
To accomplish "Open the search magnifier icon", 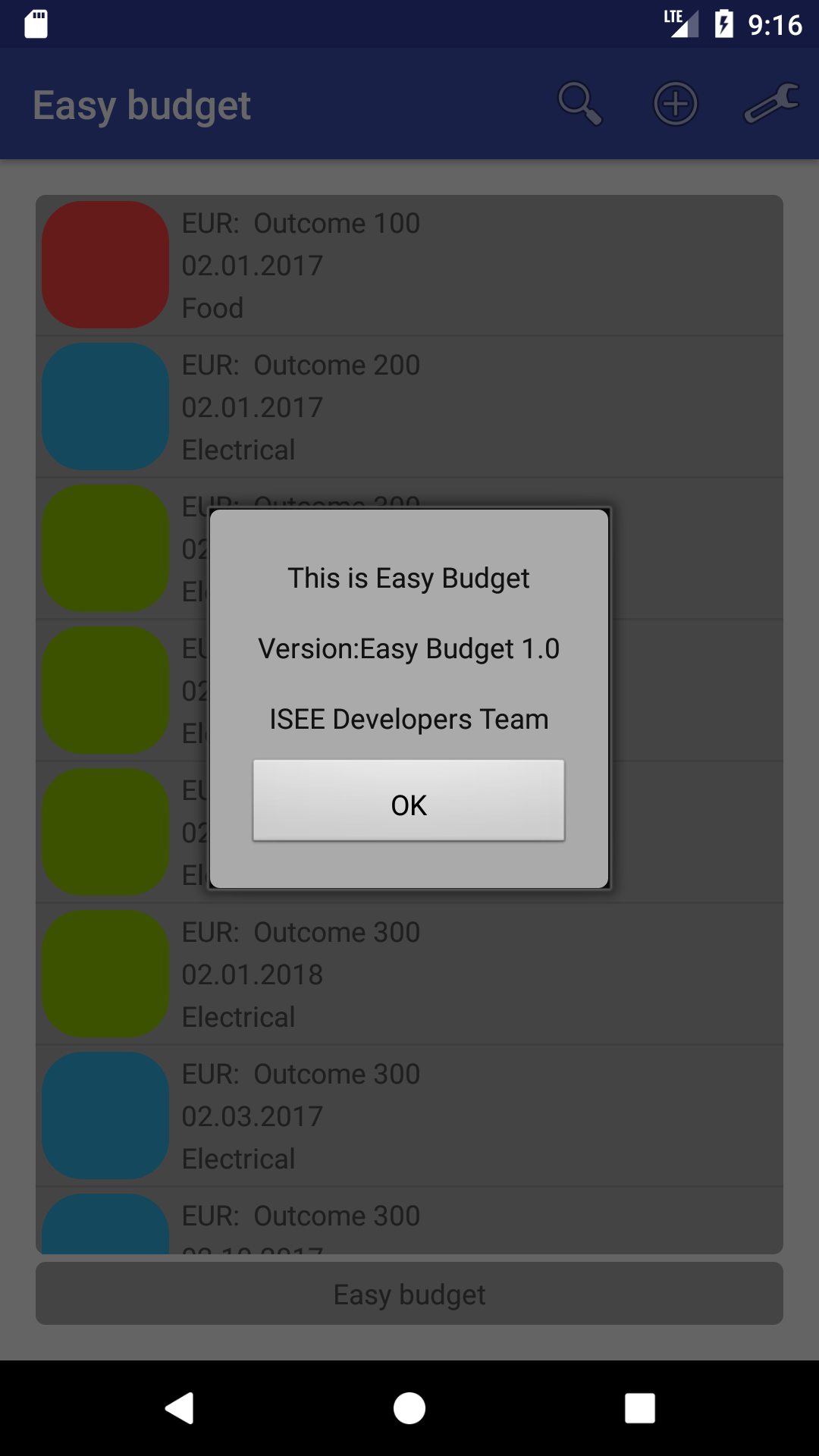I will [x=580, y=104].
